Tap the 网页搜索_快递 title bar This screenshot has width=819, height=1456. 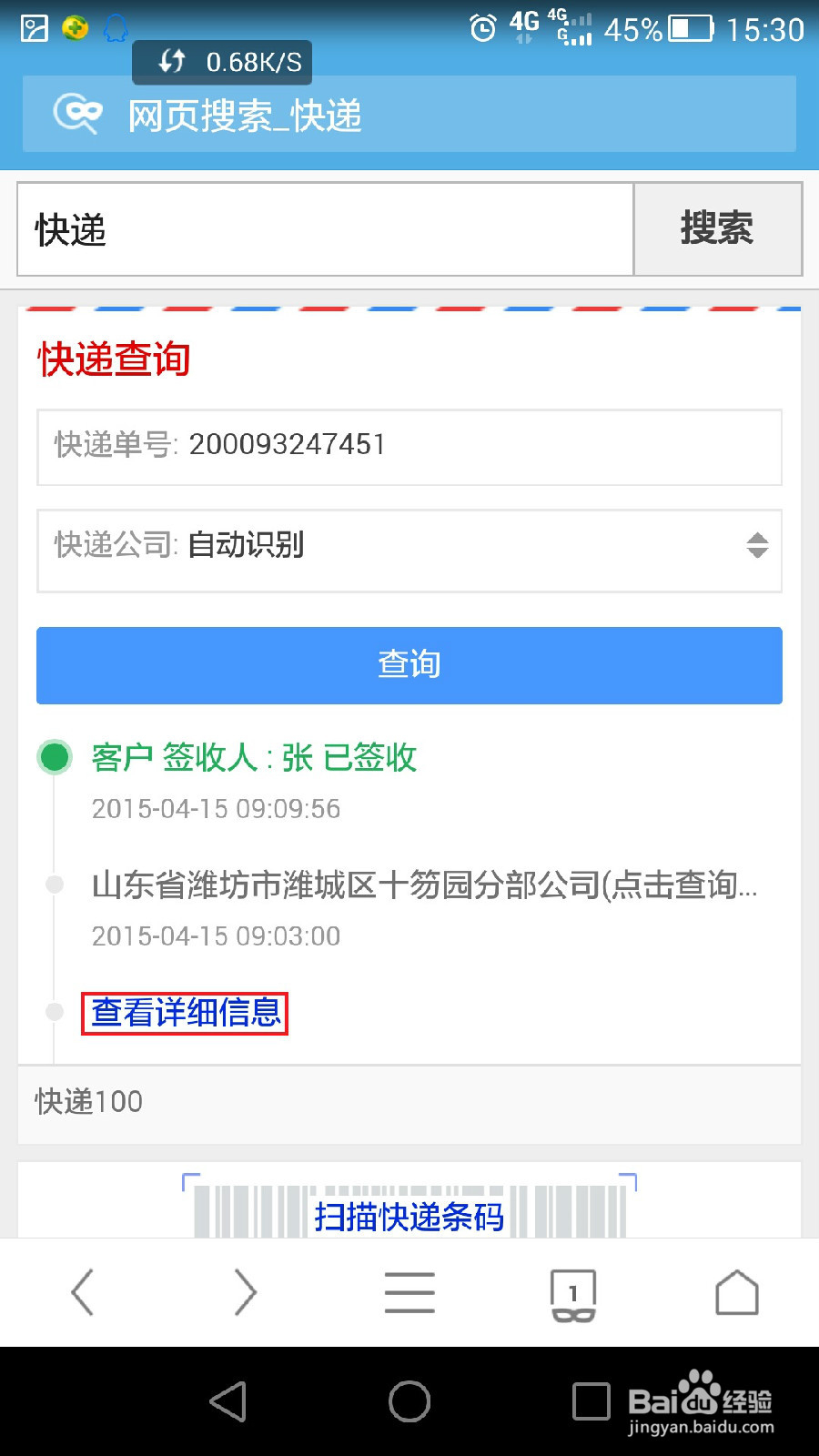[x=246, y=115]
